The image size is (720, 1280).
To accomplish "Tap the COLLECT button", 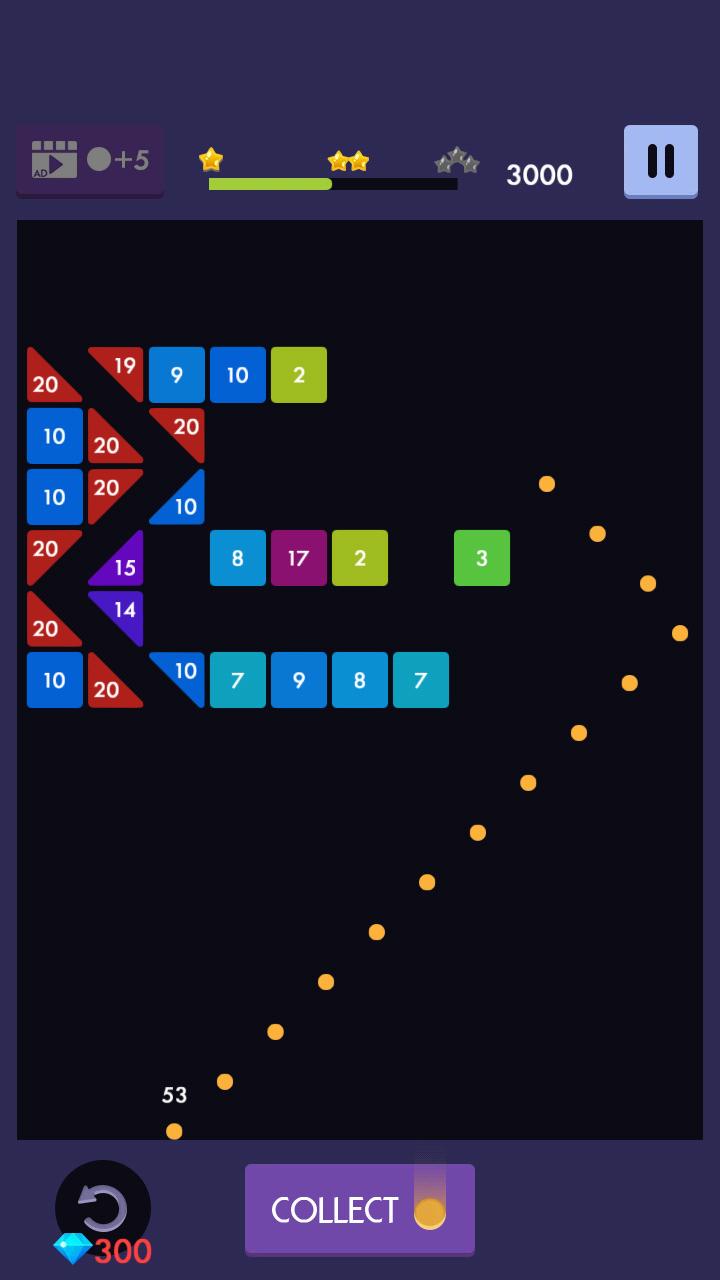I will pos(359,1209).
